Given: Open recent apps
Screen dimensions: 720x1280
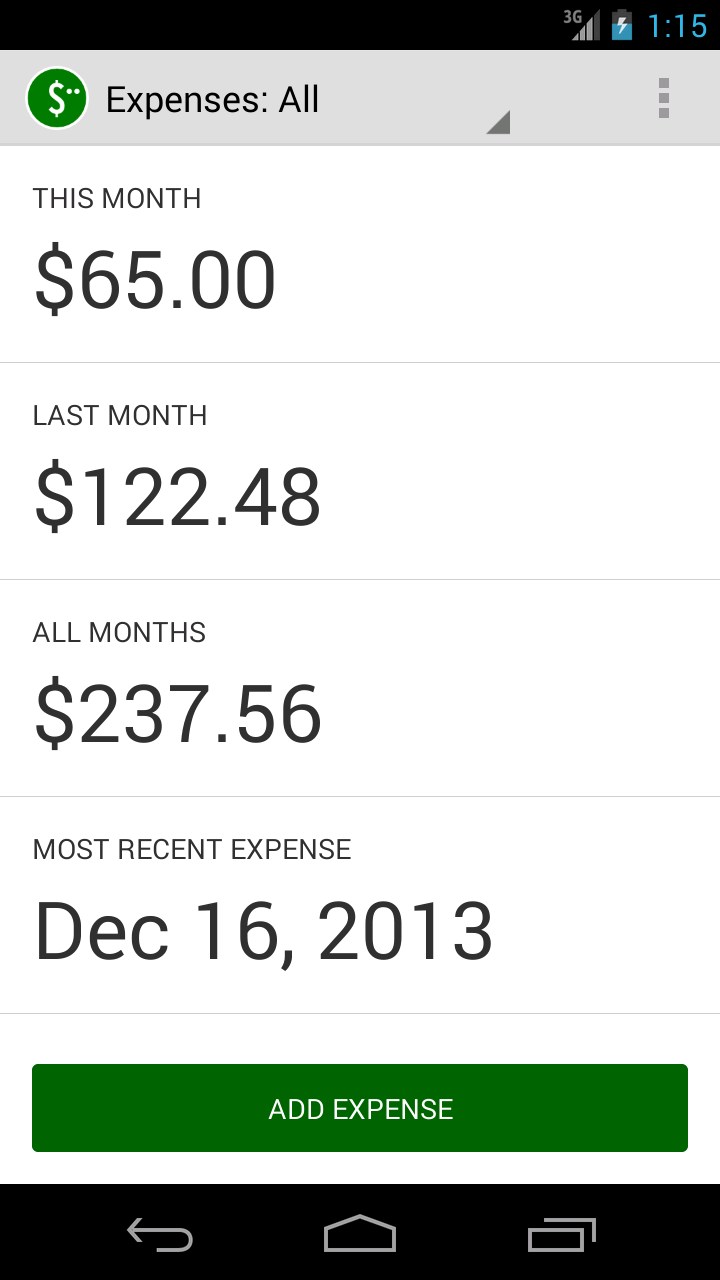Looking at the screenshot, I should 561,1234.
